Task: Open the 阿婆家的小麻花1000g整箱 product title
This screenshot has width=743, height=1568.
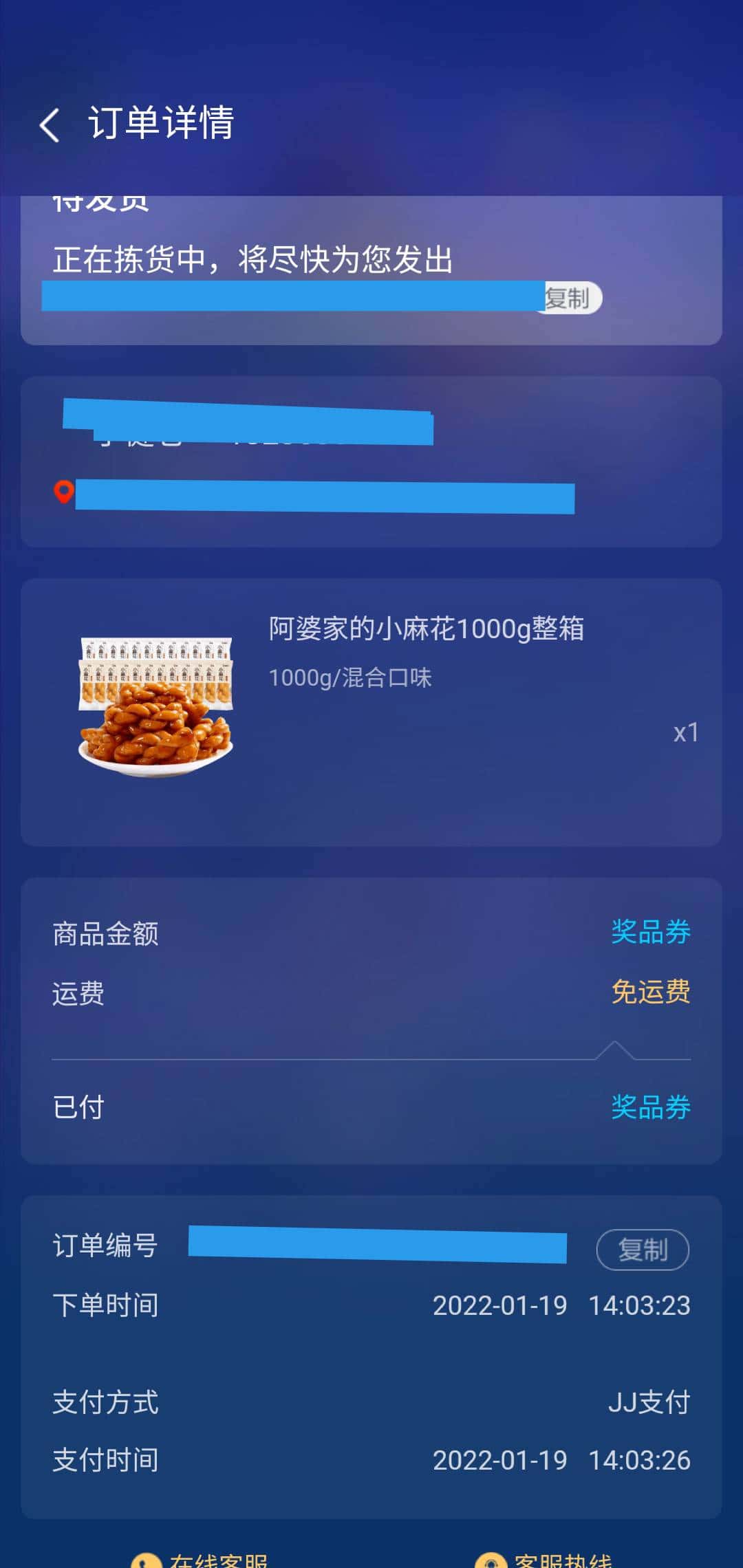Action: (427, 631)
